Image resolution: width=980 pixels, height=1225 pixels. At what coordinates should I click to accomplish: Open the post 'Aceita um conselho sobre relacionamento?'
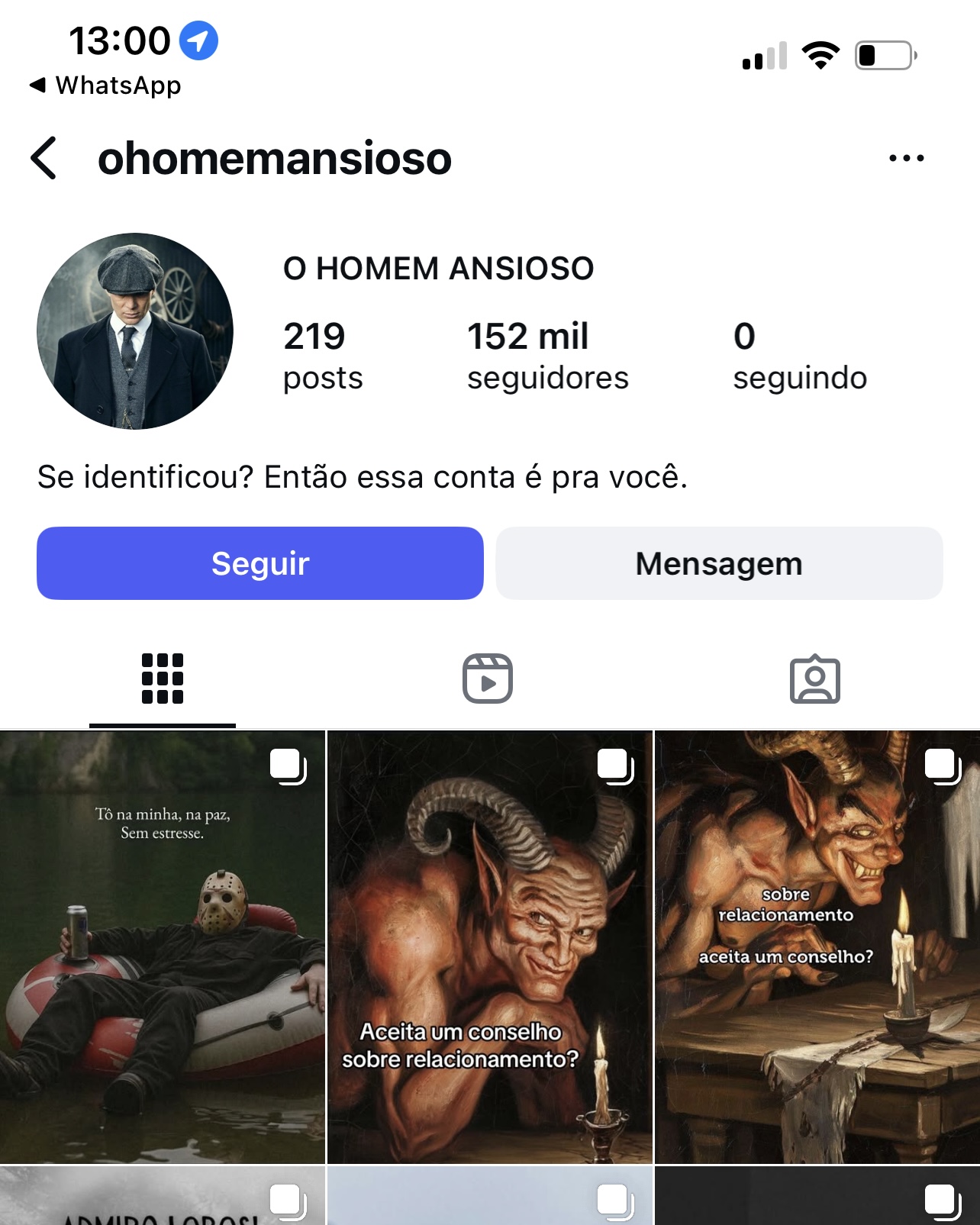[489, 946]
